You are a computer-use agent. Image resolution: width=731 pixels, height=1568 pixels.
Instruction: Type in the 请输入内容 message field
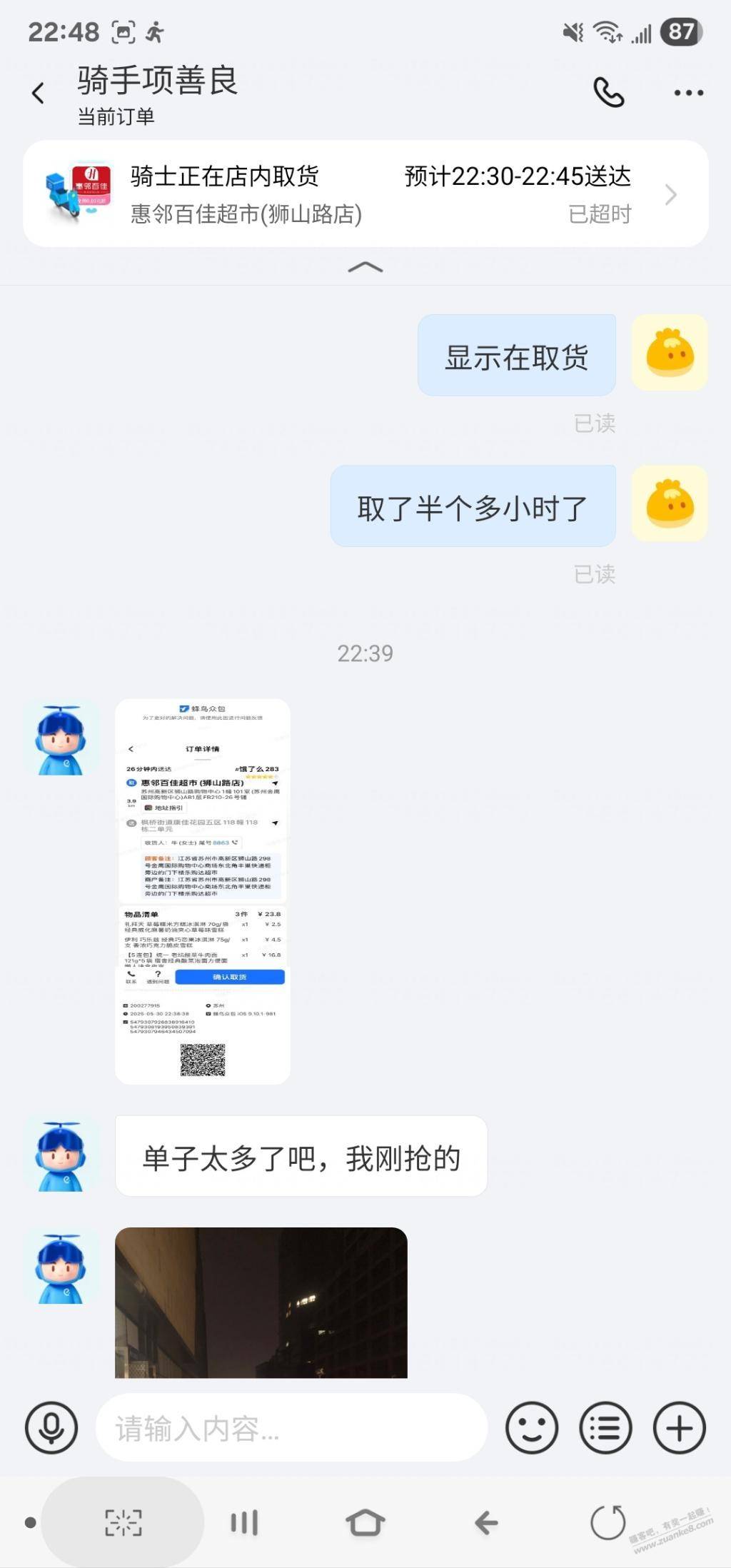(291, 1428)
